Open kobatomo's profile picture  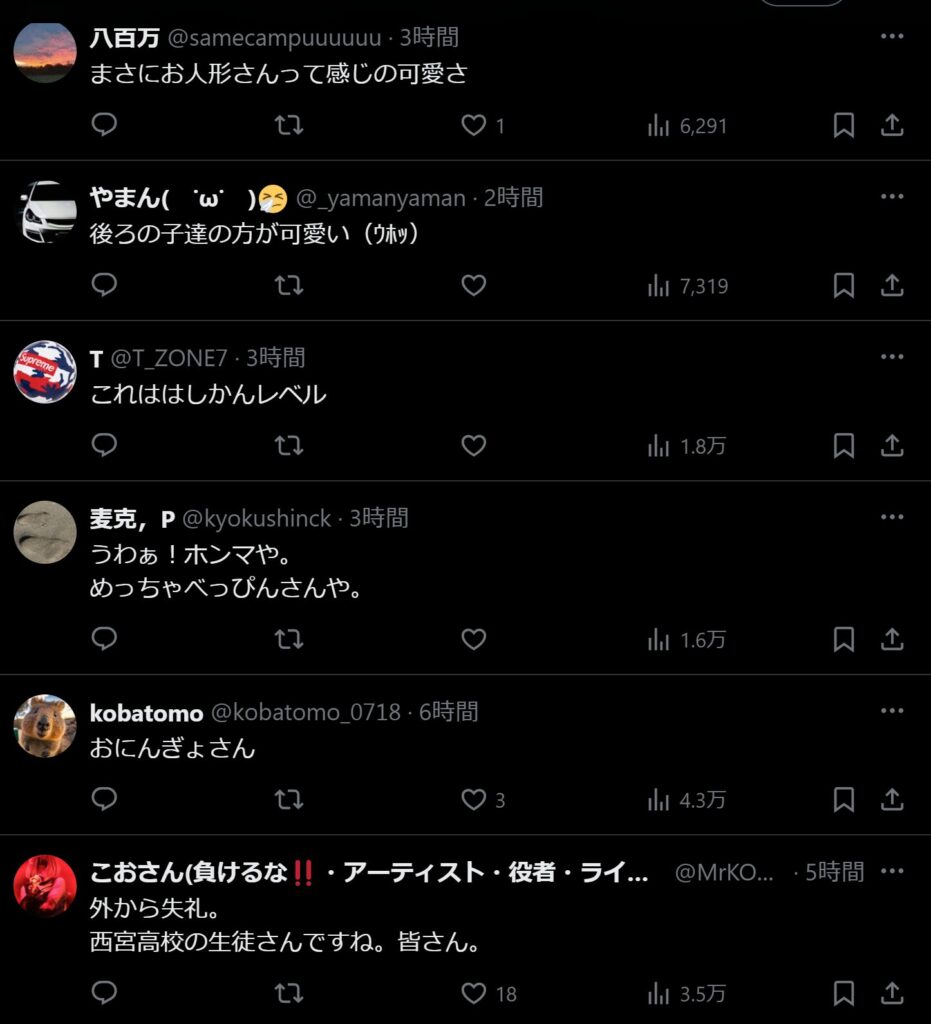point(45,726)
